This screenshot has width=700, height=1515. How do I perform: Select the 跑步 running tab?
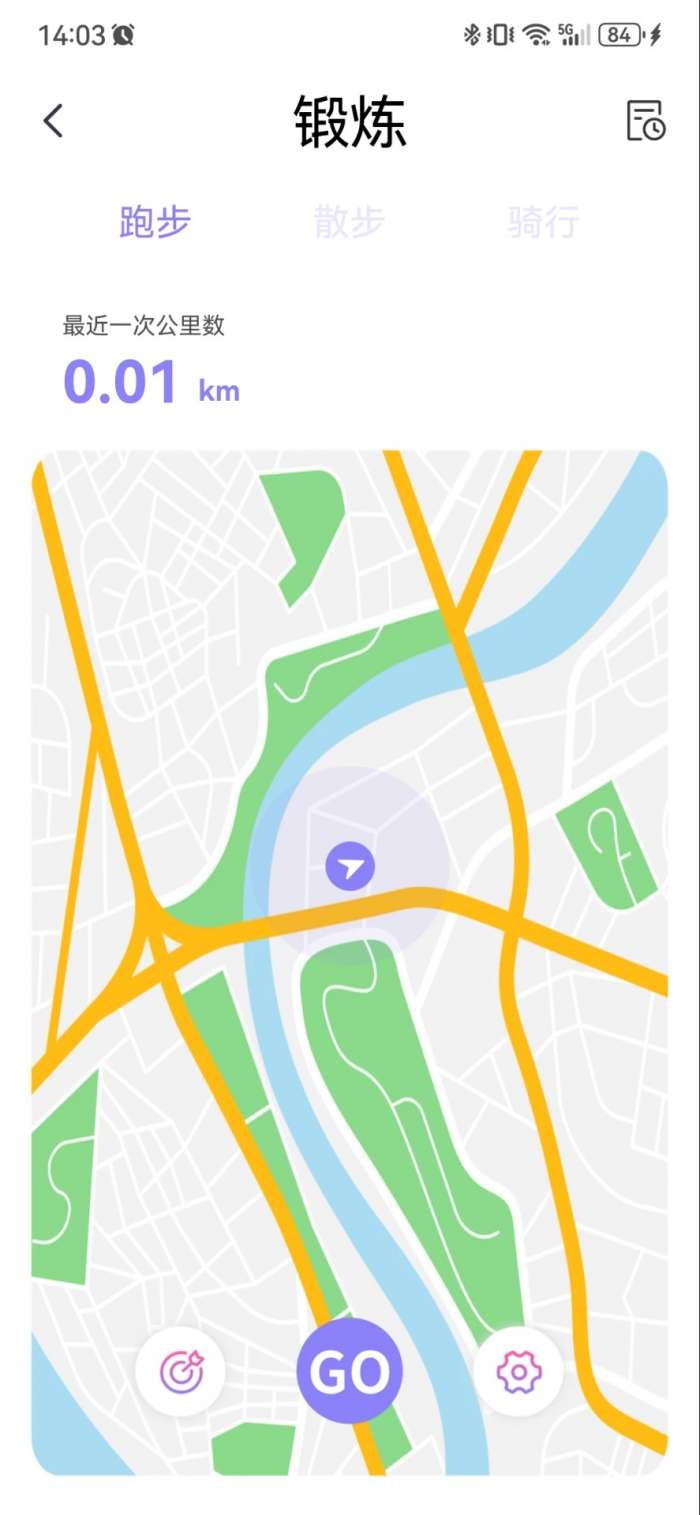point(155,222)
